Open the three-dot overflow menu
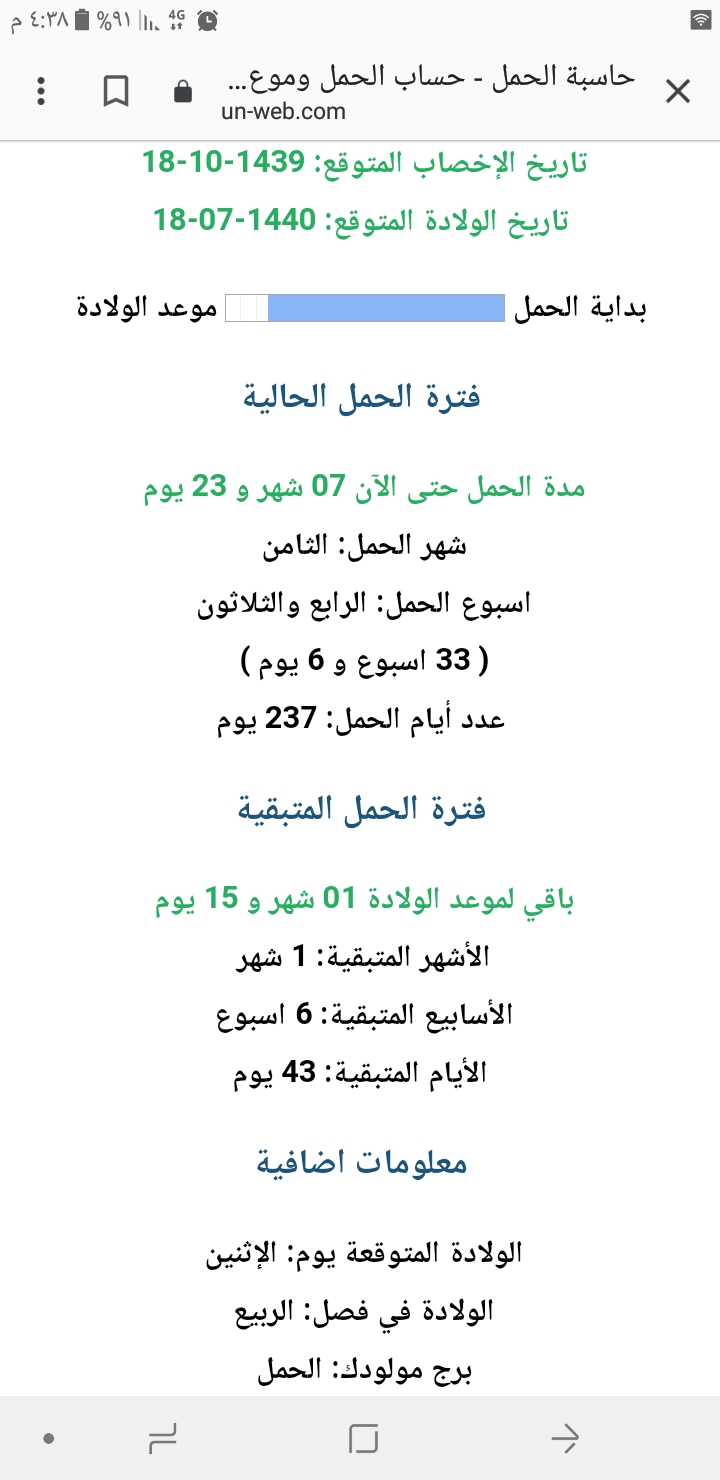 click(41, 92)
